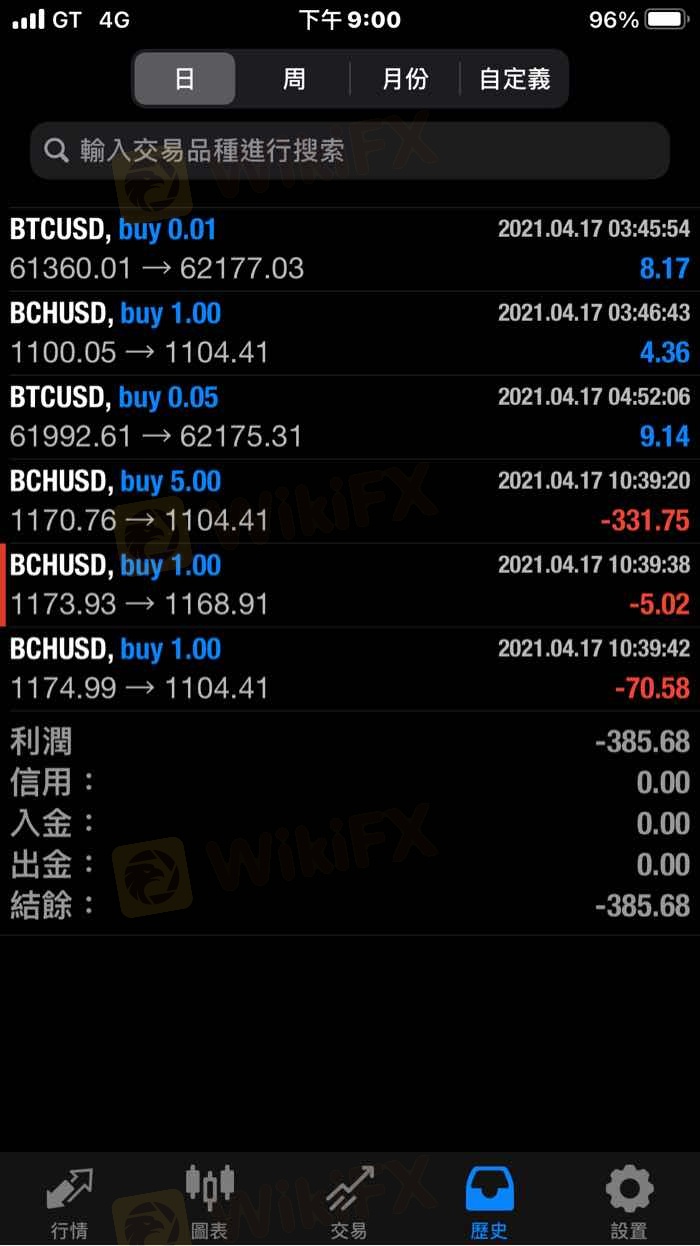
Task: Choose the 自定義 custom period
Action: pos(514,79)
